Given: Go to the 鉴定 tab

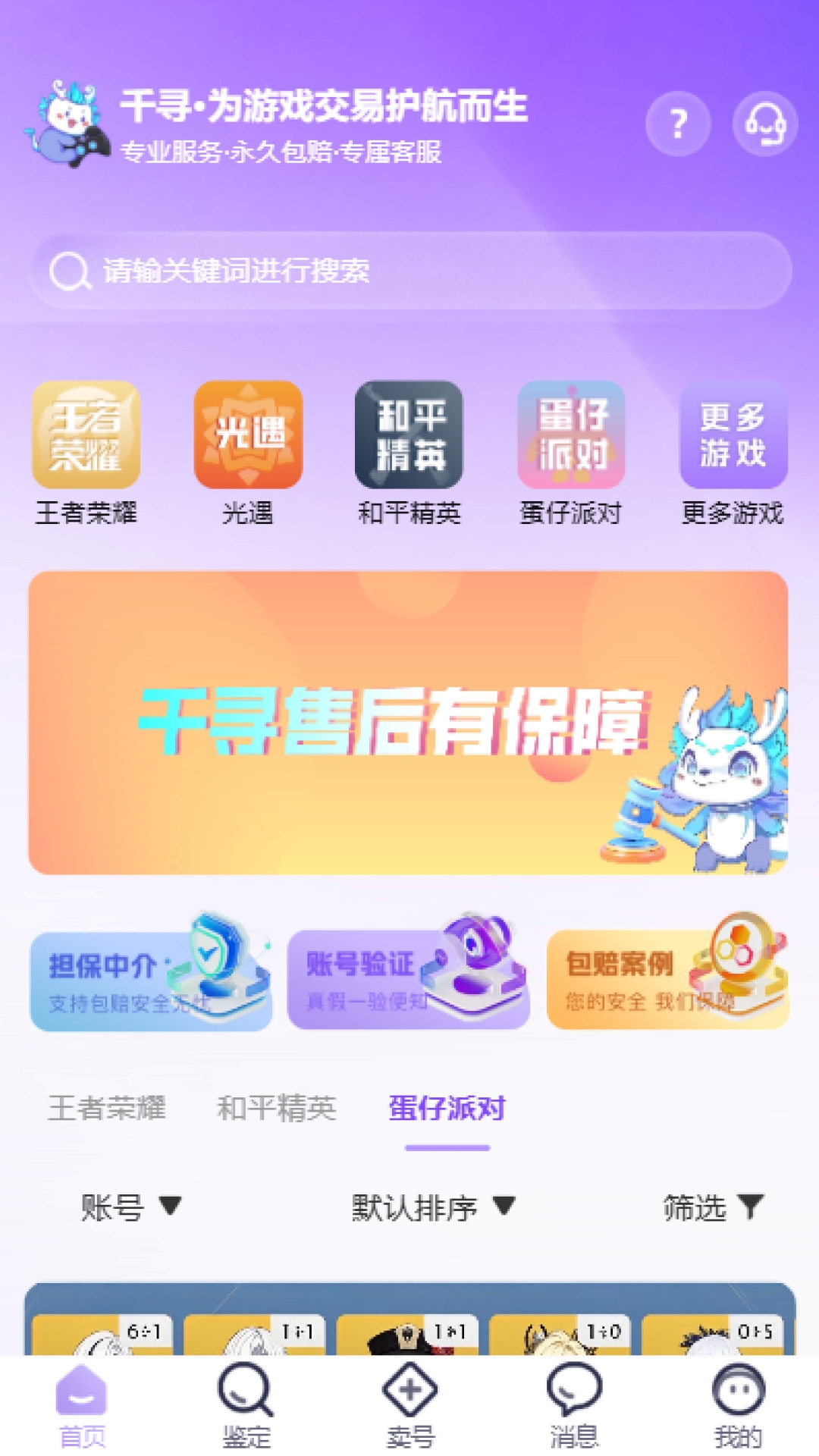Looking at the screenshot, I should point(246,1405).
